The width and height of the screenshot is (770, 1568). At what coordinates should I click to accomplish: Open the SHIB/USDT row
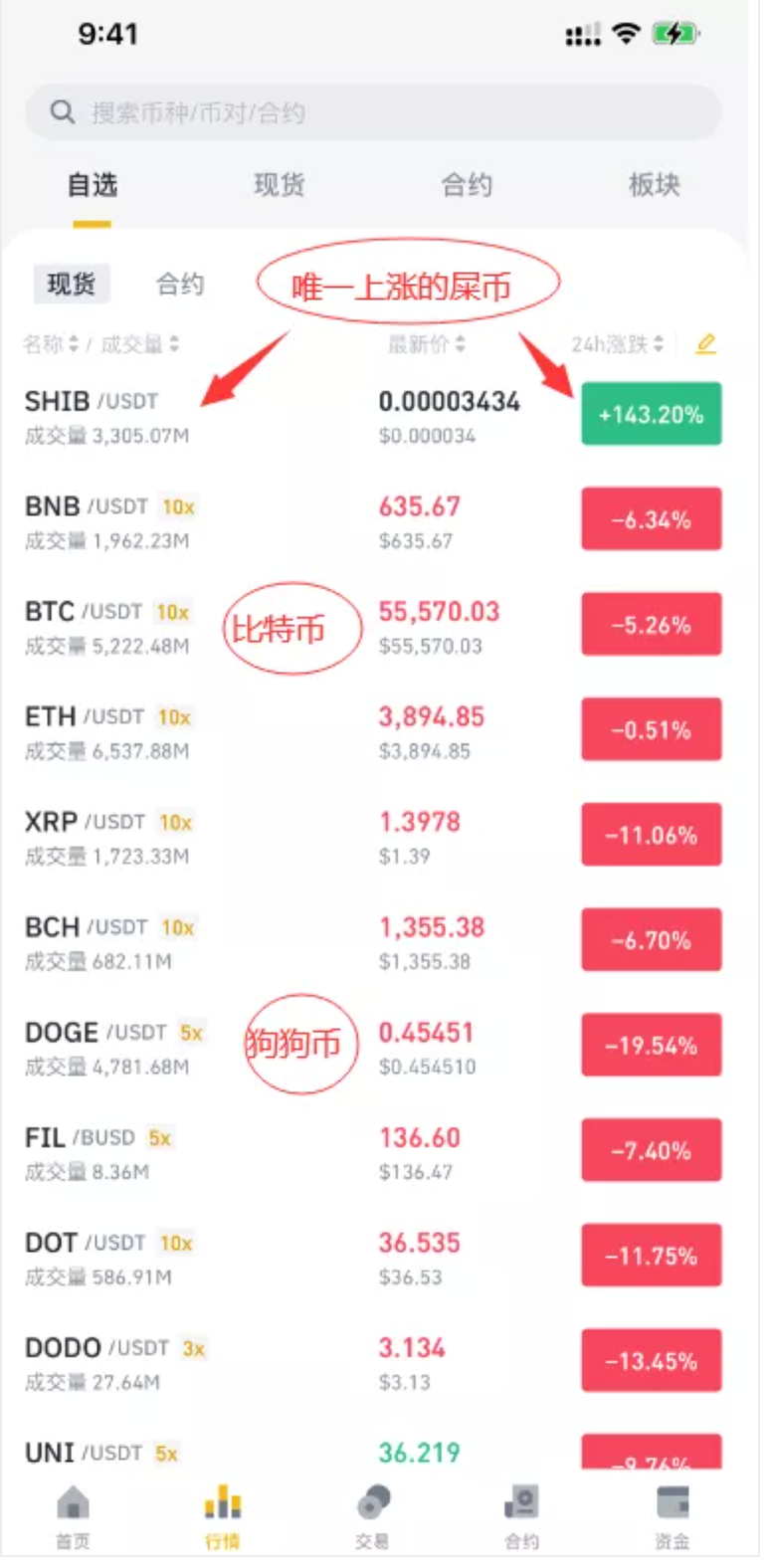(373, 416)
